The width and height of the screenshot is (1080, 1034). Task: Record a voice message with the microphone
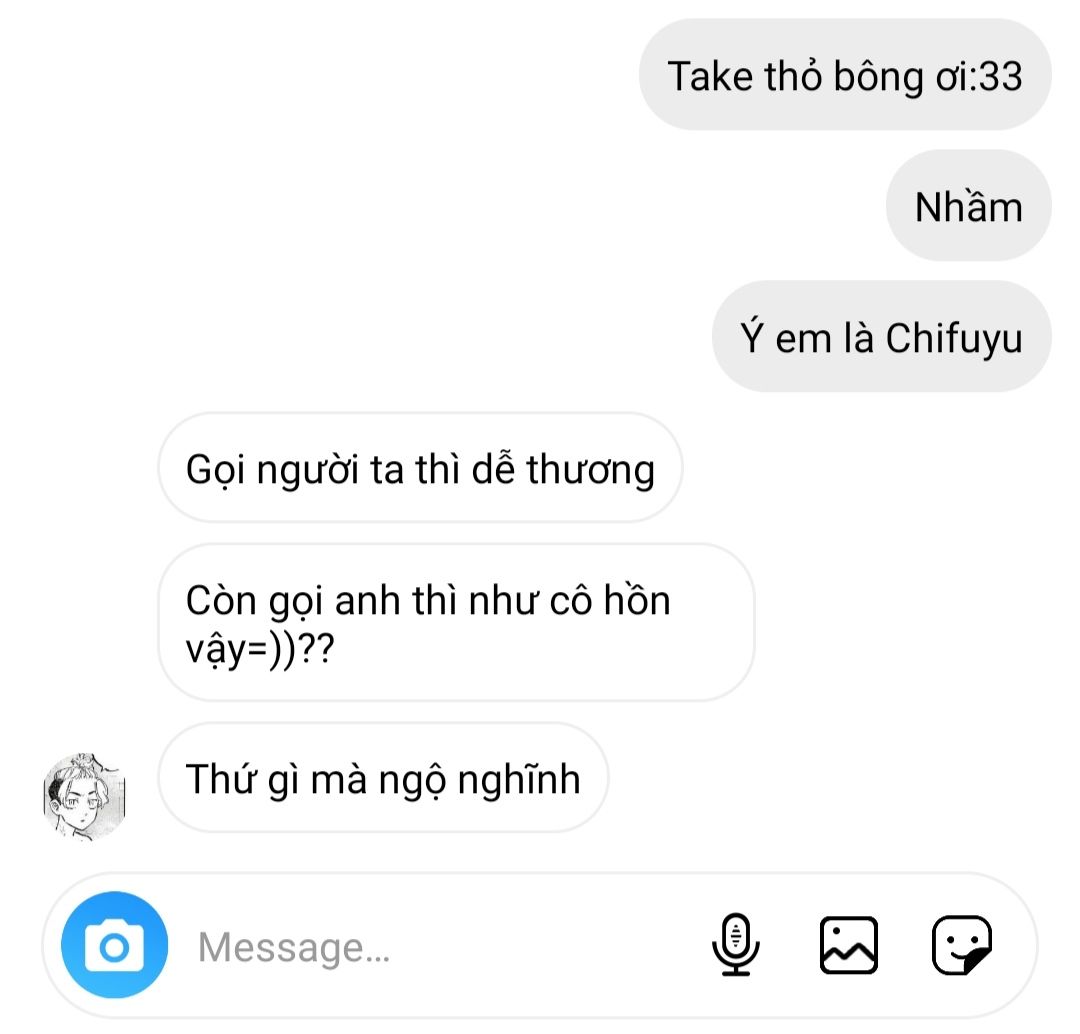pos(736,945)
